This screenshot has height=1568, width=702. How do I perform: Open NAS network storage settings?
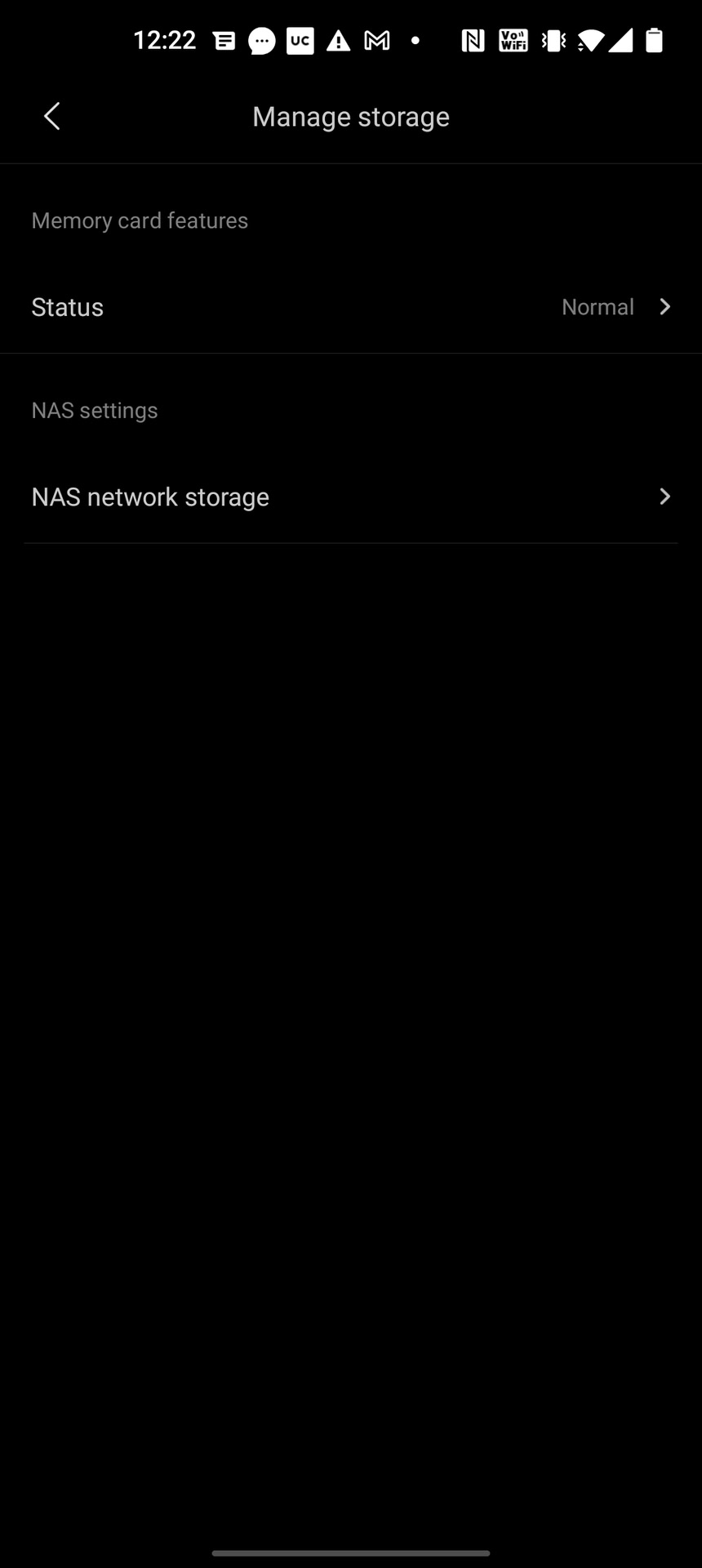click(x=351, y=497)
